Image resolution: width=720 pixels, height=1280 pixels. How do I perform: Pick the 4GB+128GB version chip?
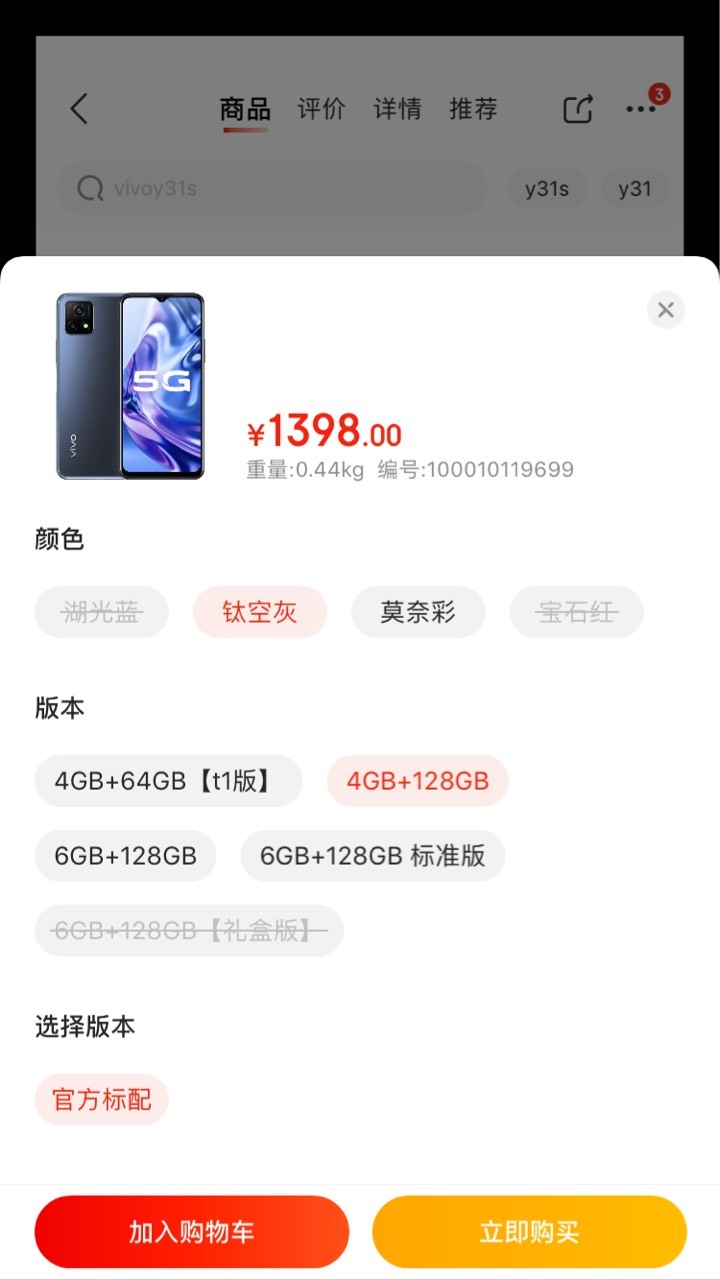(418, 781)
